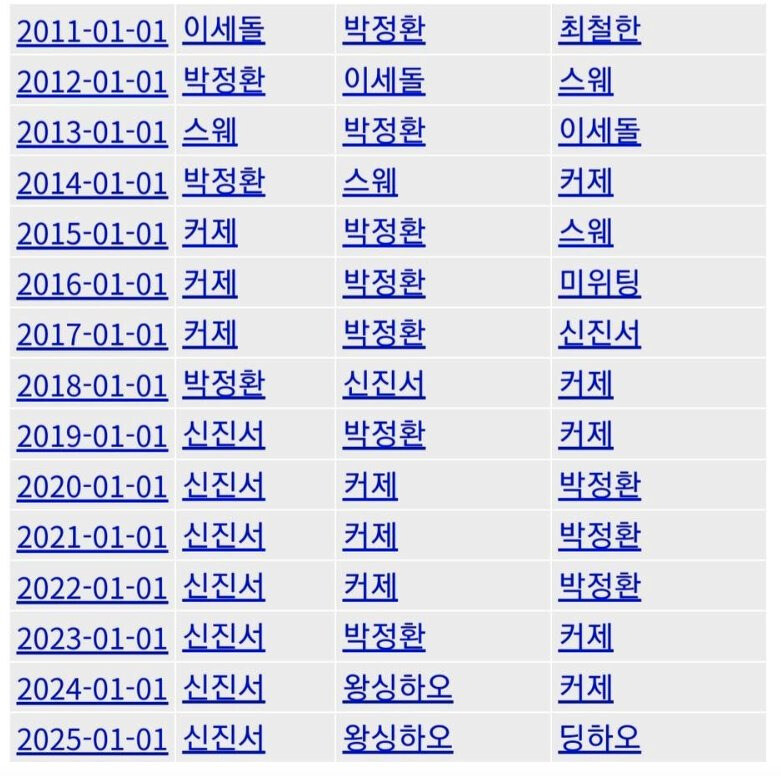Open the 2018-01-01 date link

pos(91,386)
